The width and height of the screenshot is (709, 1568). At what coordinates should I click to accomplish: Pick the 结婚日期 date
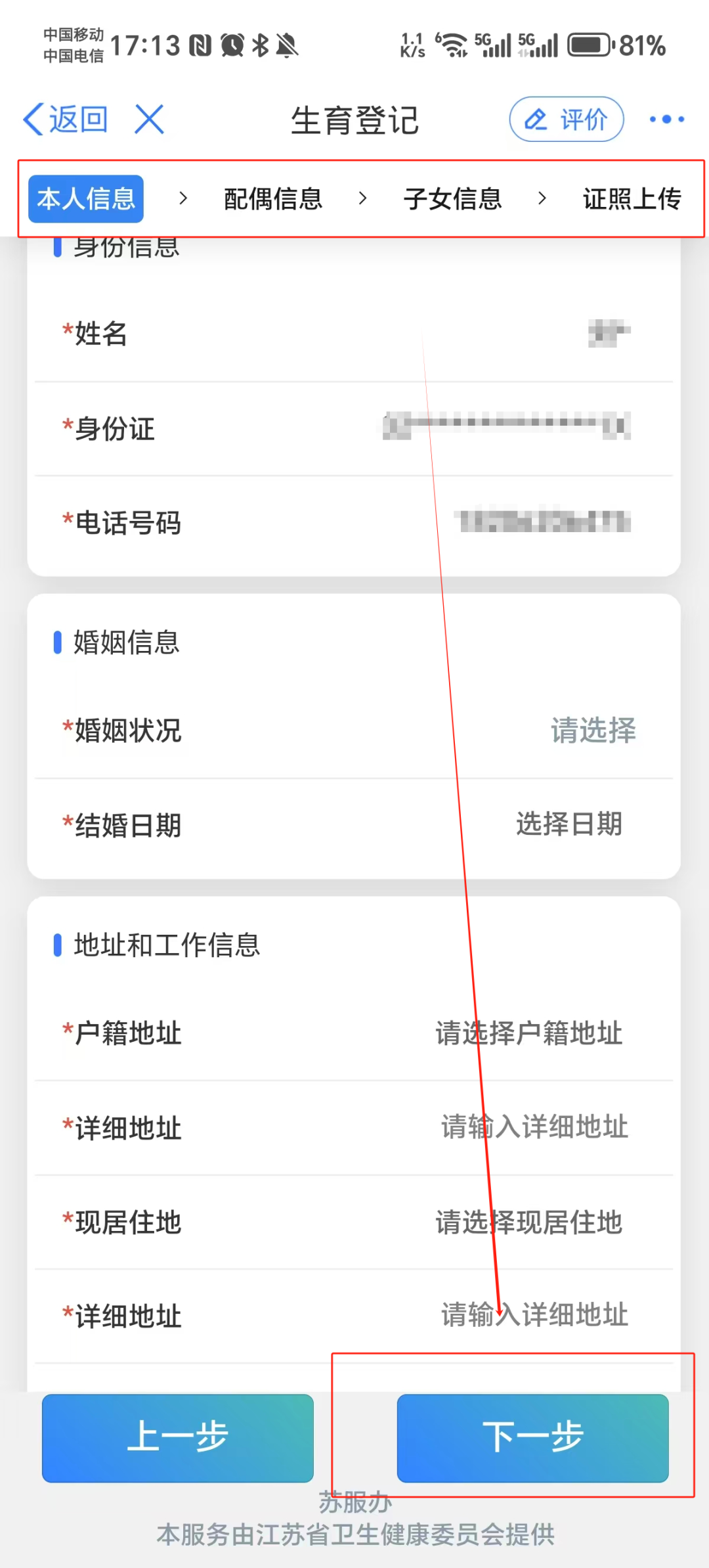click(x=569, y=824)
